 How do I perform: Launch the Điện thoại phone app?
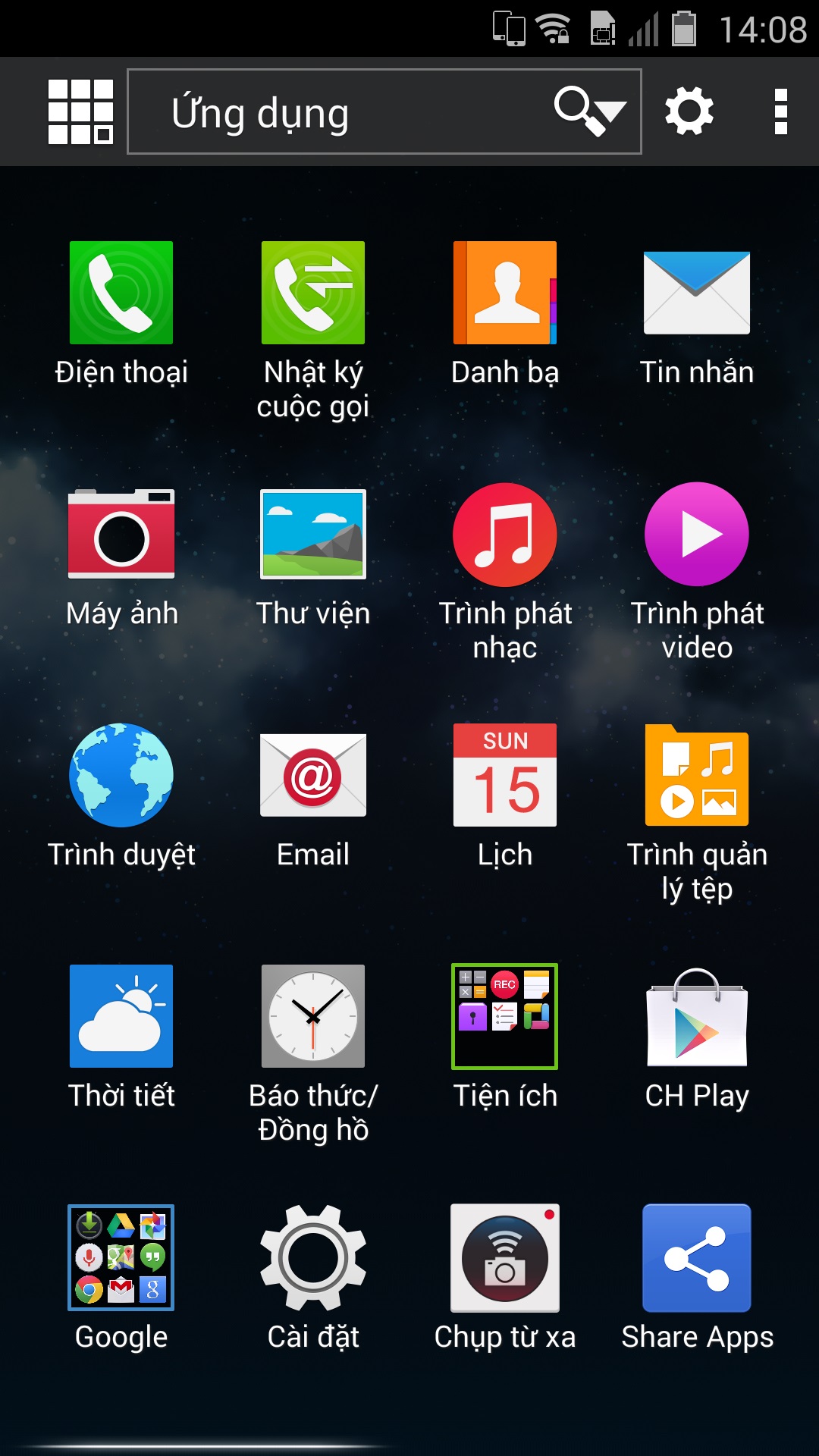[121, 293]
